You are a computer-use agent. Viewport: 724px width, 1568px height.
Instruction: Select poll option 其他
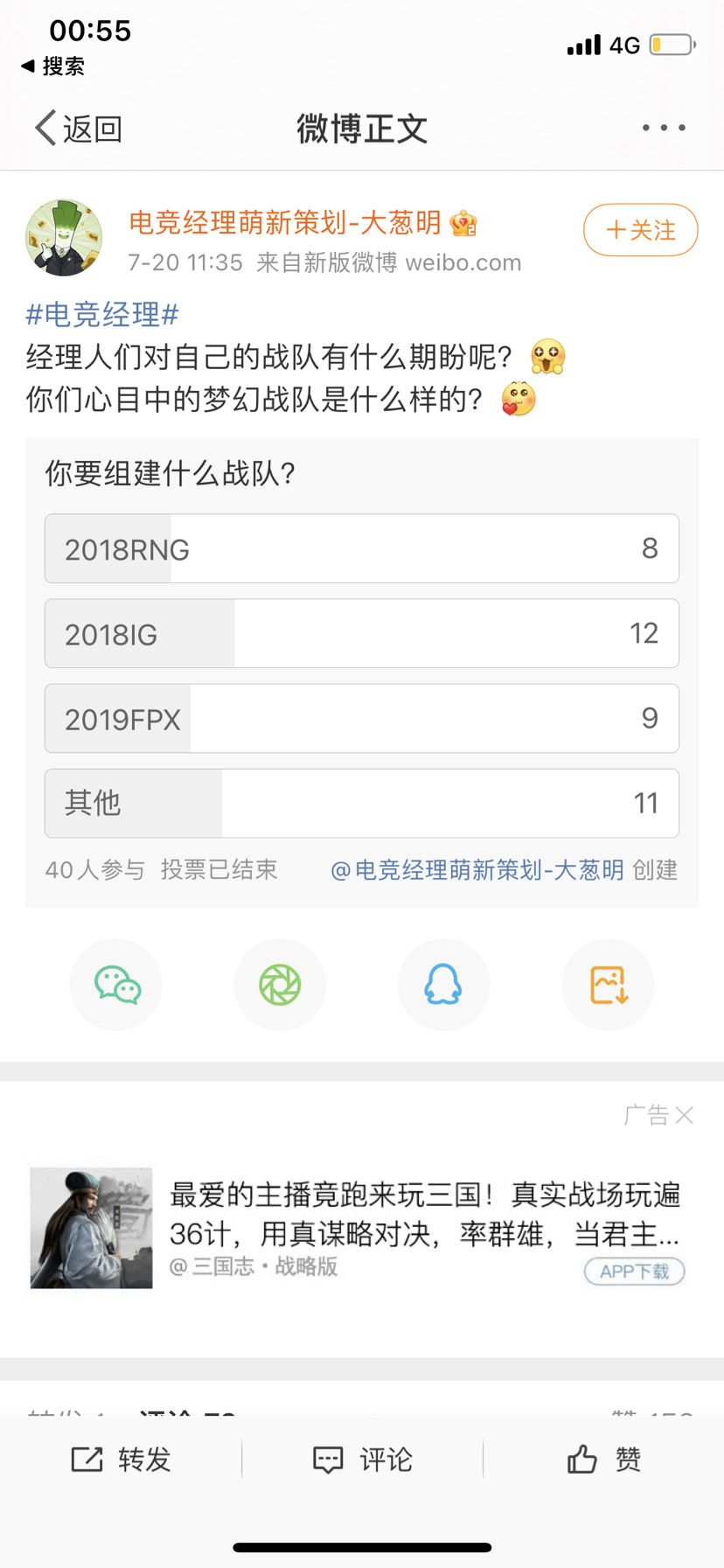(362, 803)
